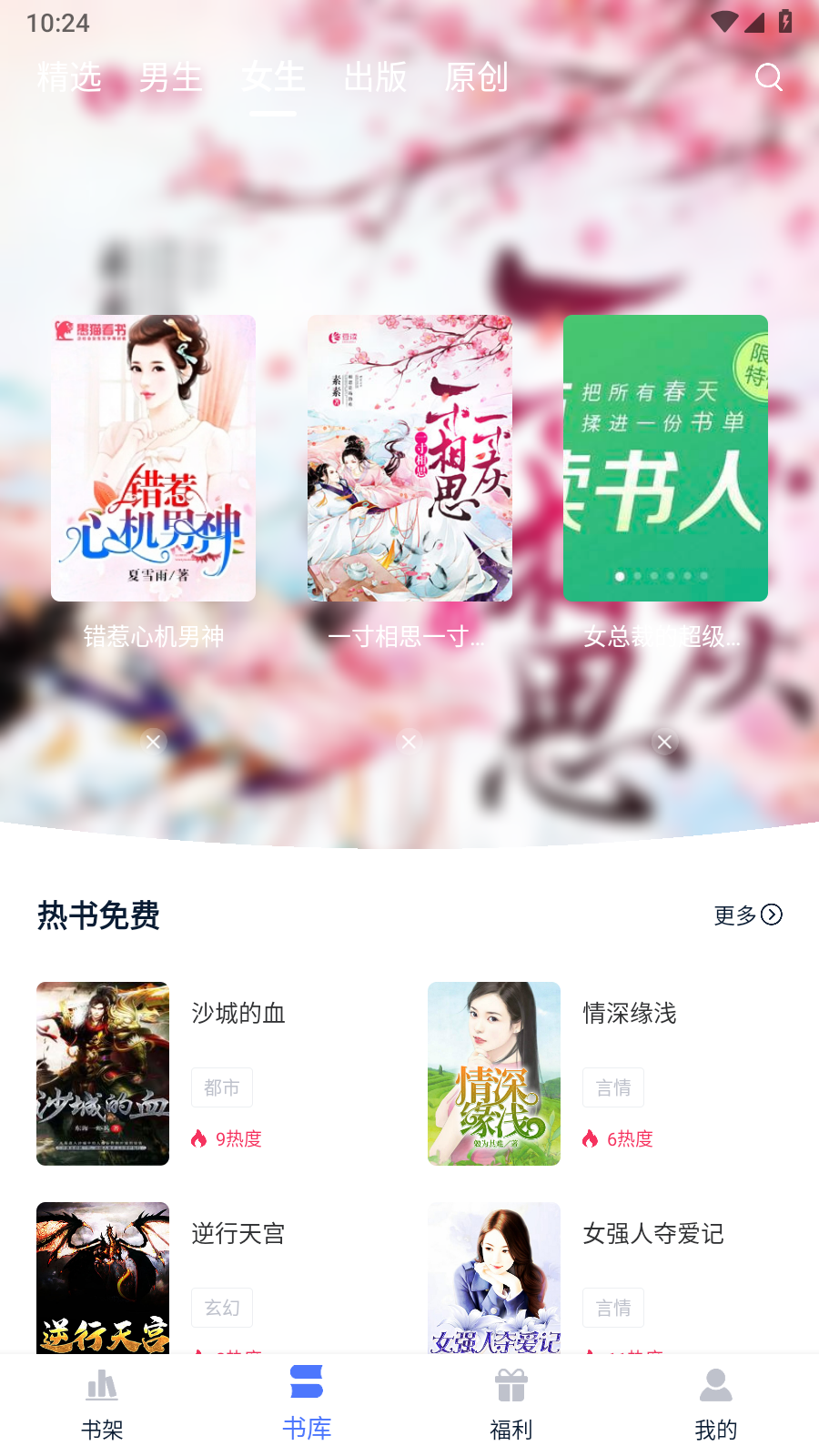Open the 我的 profile tab
Screen dimensions: 819x1456
pos(716,1405)
